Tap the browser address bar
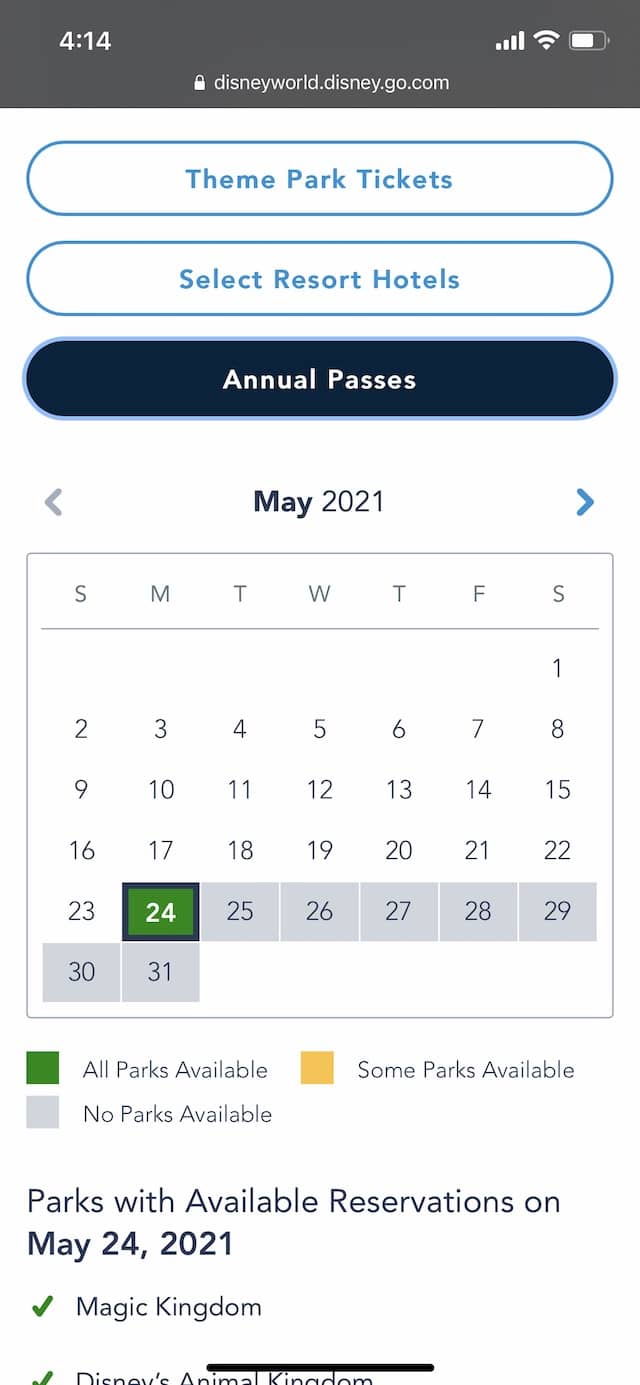This screenshot has height=1385, width=640. (x=320, y=83)
